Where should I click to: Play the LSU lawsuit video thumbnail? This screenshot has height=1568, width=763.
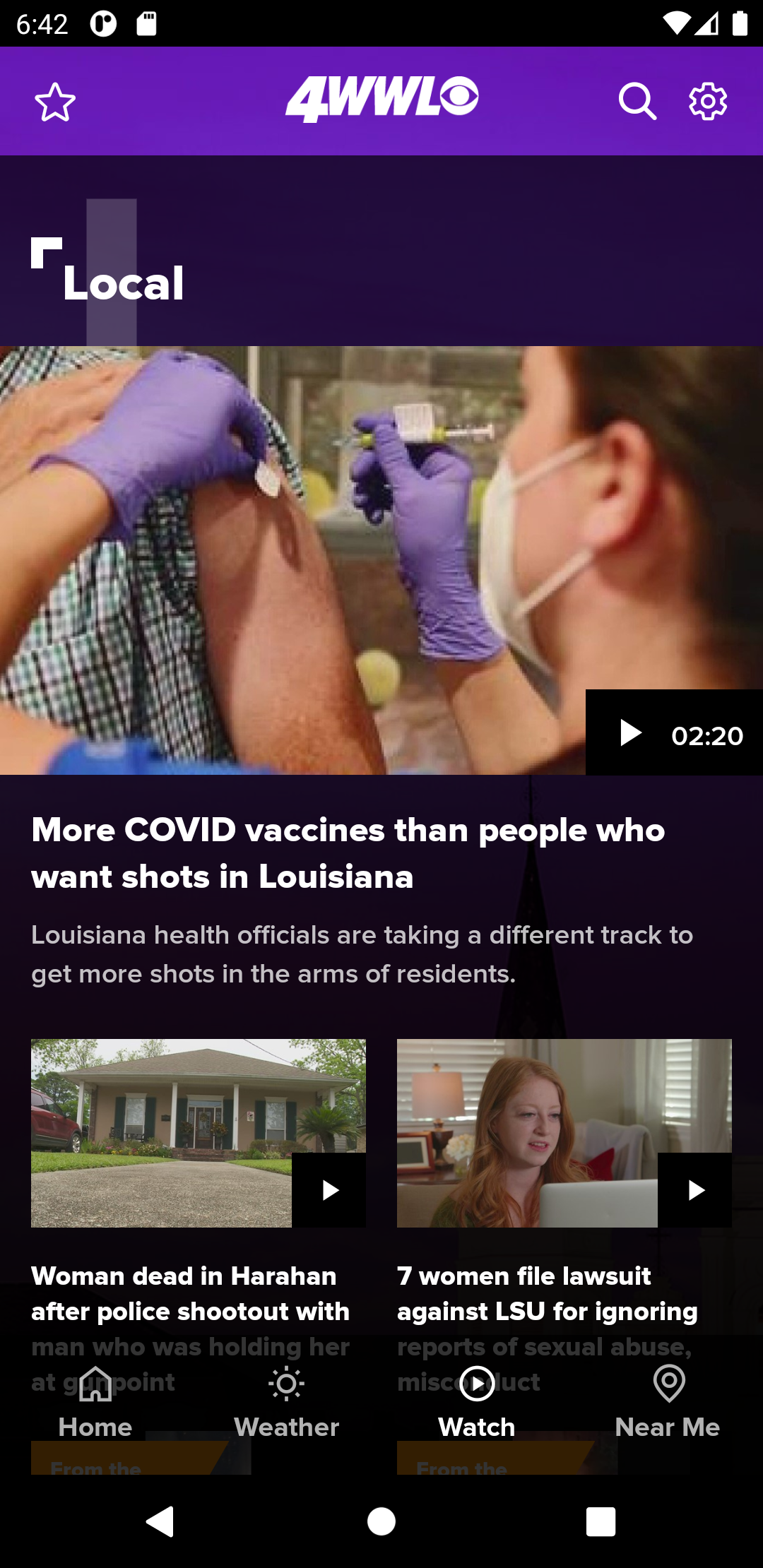(x=696, y=1189)
